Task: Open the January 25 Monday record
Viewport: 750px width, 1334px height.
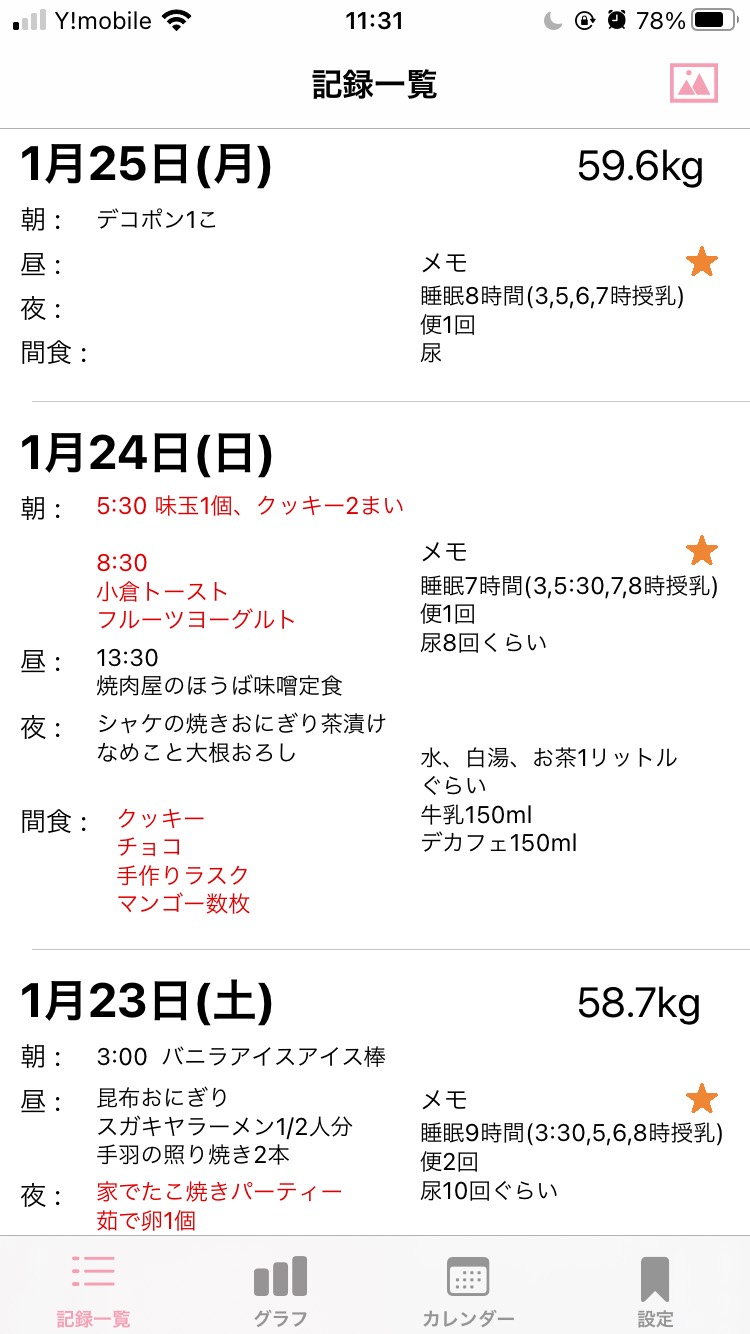Action: coord(375,265)
